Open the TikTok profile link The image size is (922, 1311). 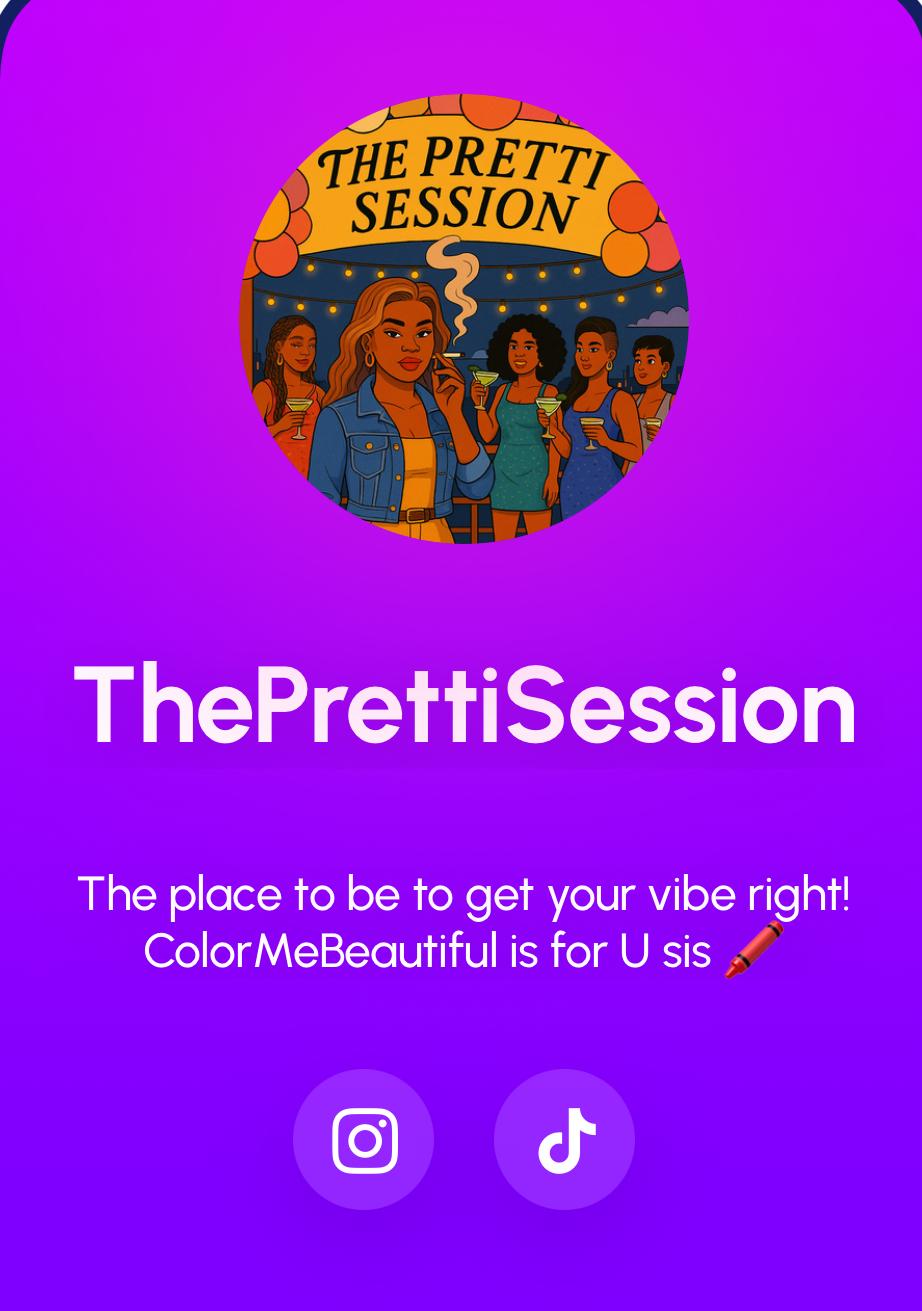pos(565,1139)
